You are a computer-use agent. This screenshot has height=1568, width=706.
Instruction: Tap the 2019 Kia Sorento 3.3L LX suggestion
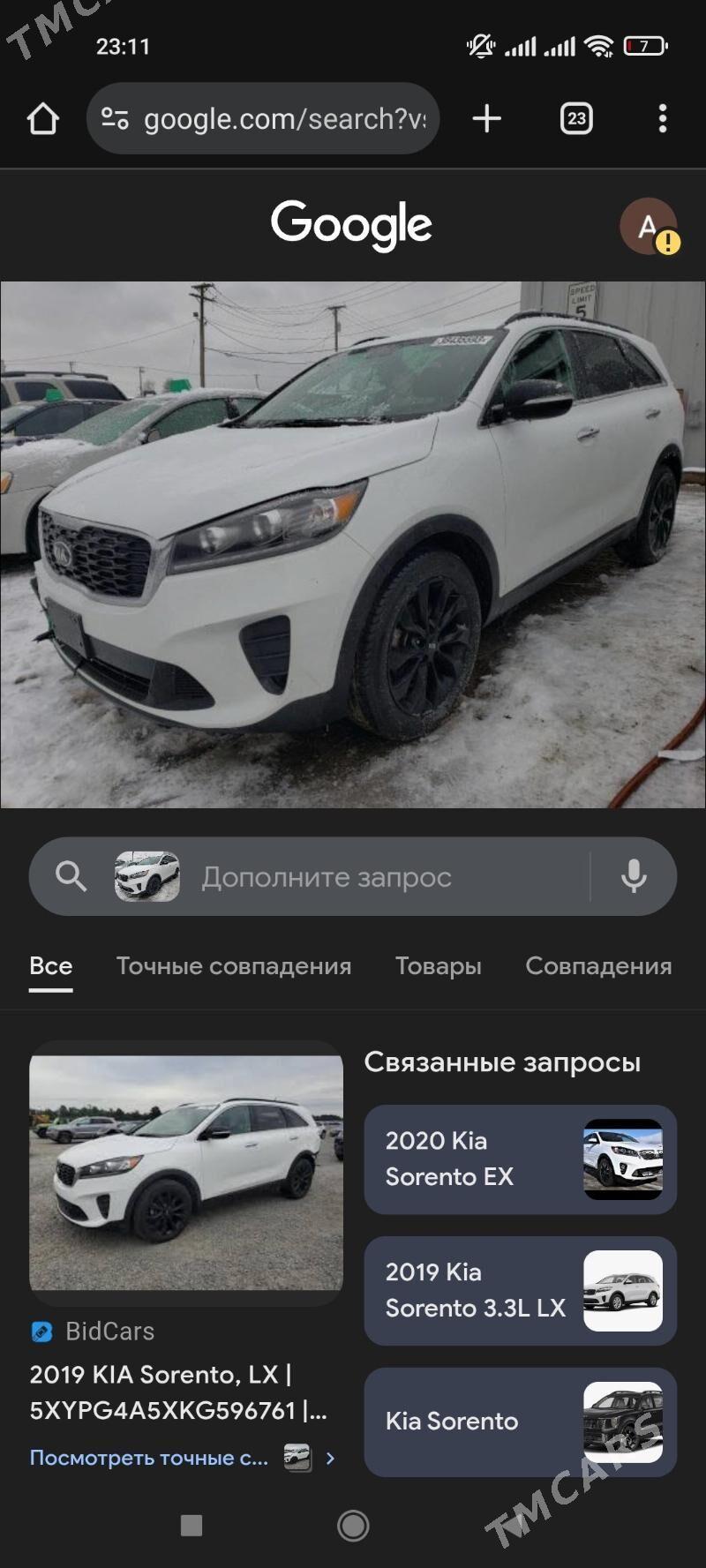[x=519, y=1291]
